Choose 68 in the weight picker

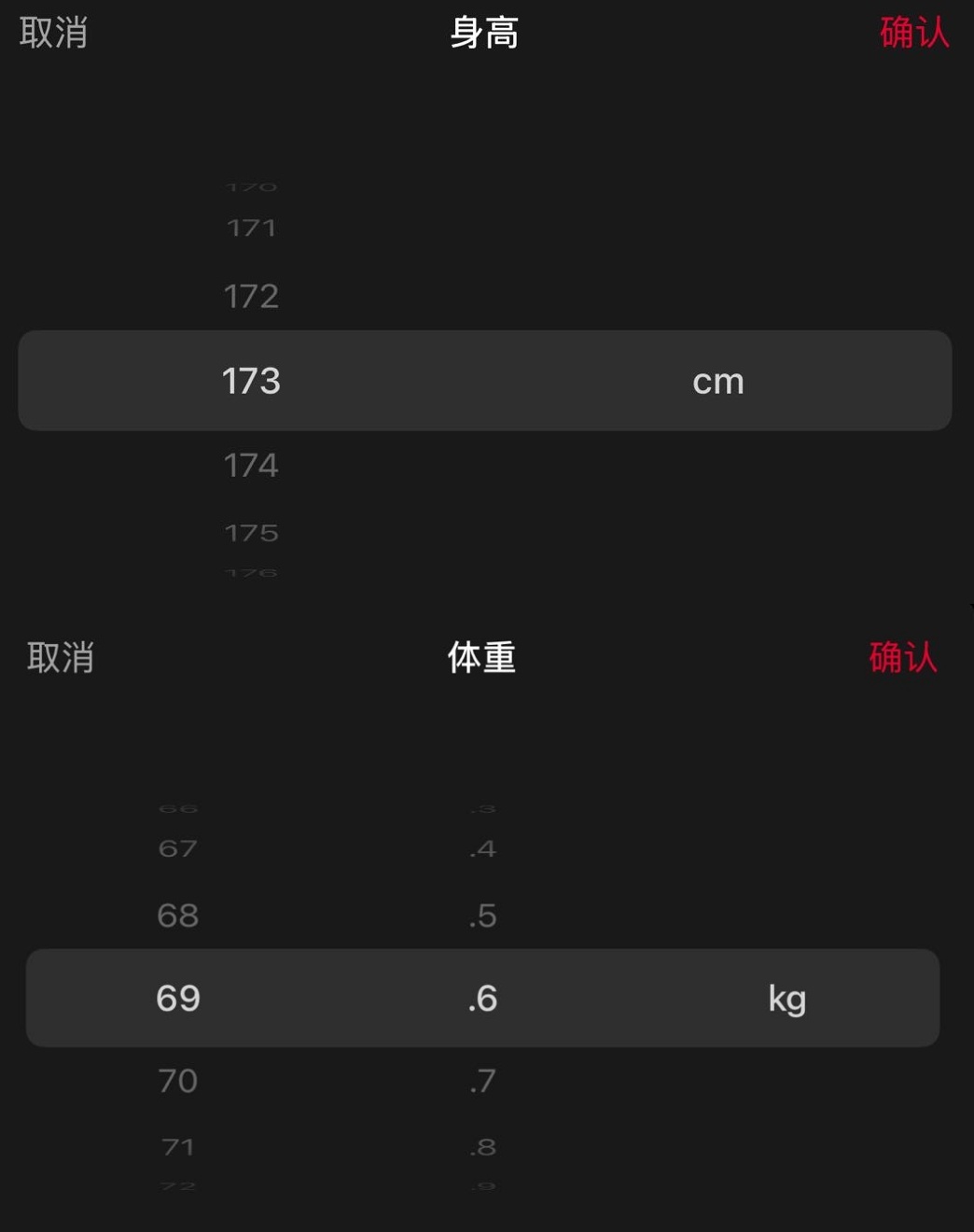tap(177, 916)
